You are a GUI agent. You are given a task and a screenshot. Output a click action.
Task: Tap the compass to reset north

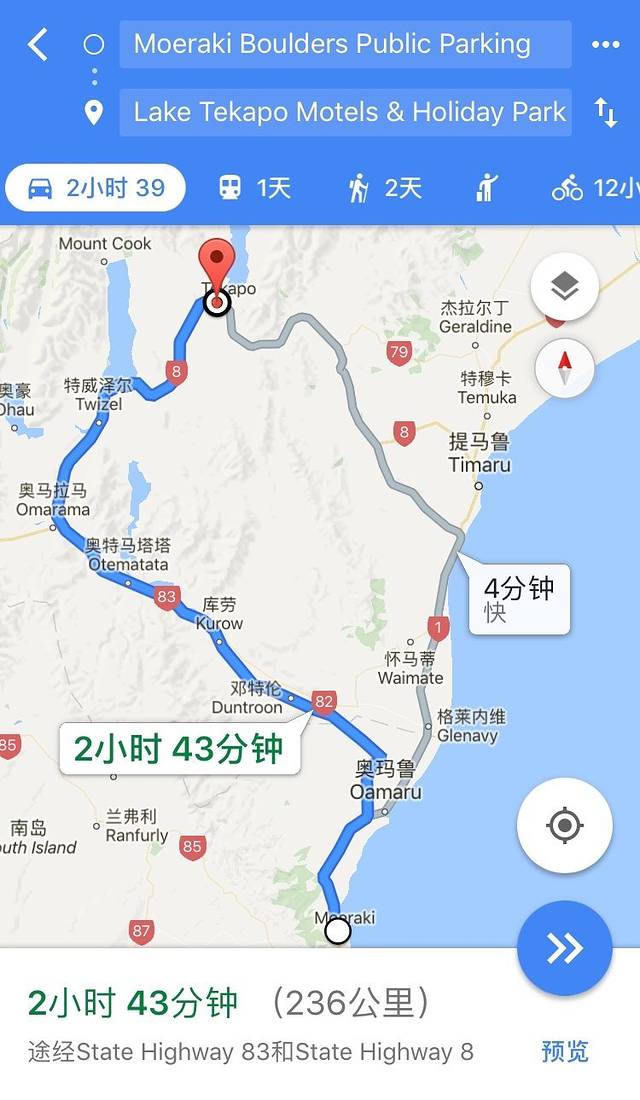coord(565,368)
